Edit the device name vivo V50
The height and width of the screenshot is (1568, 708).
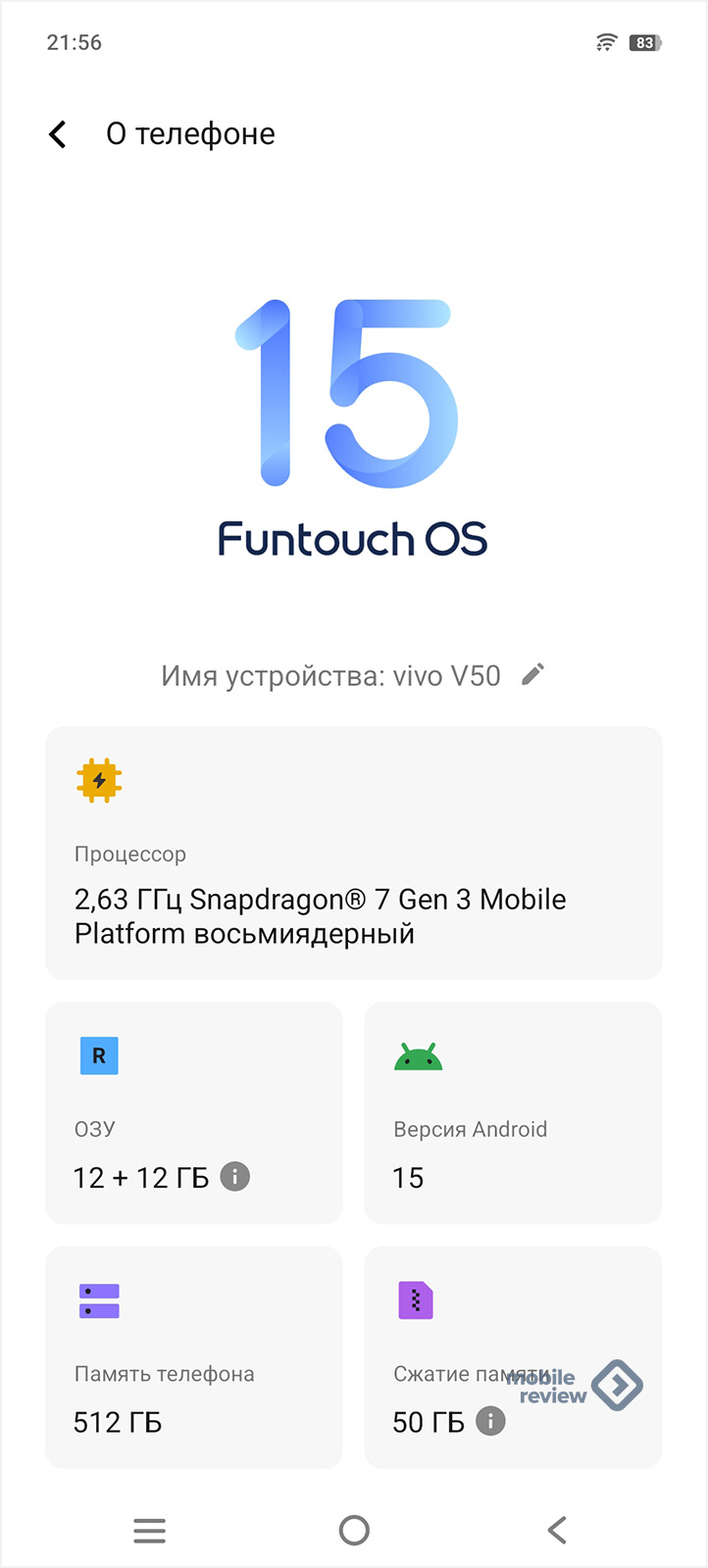(532, 675)
